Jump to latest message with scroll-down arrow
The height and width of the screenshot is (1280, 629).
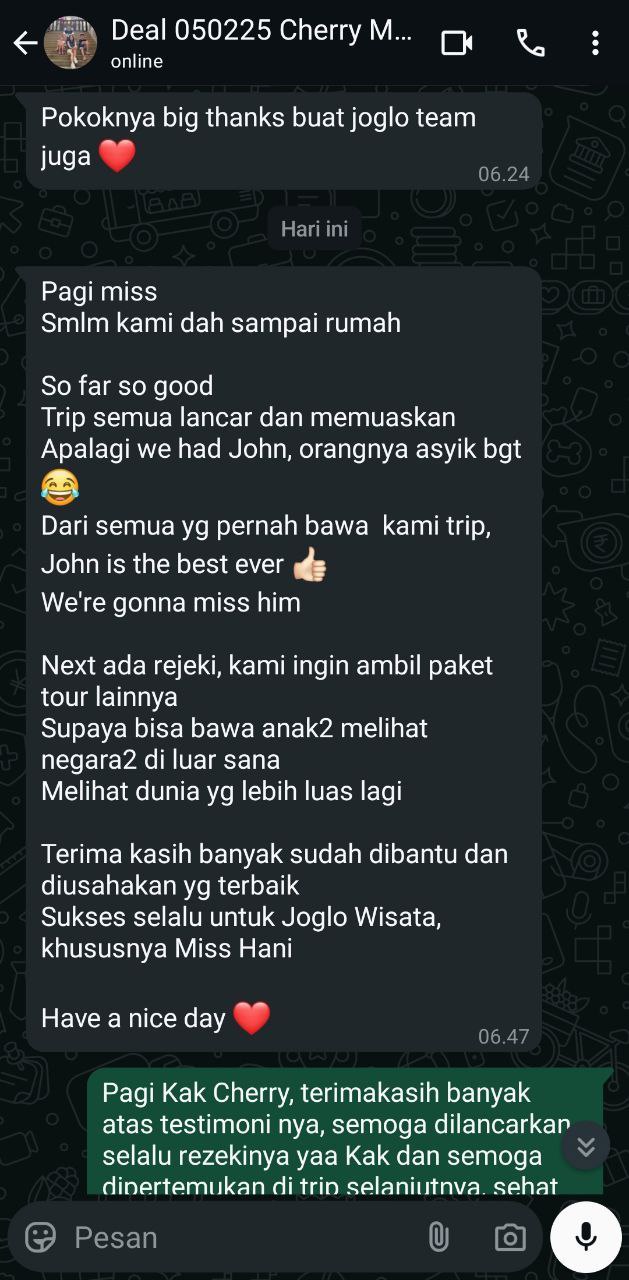tap(586, 1146)
